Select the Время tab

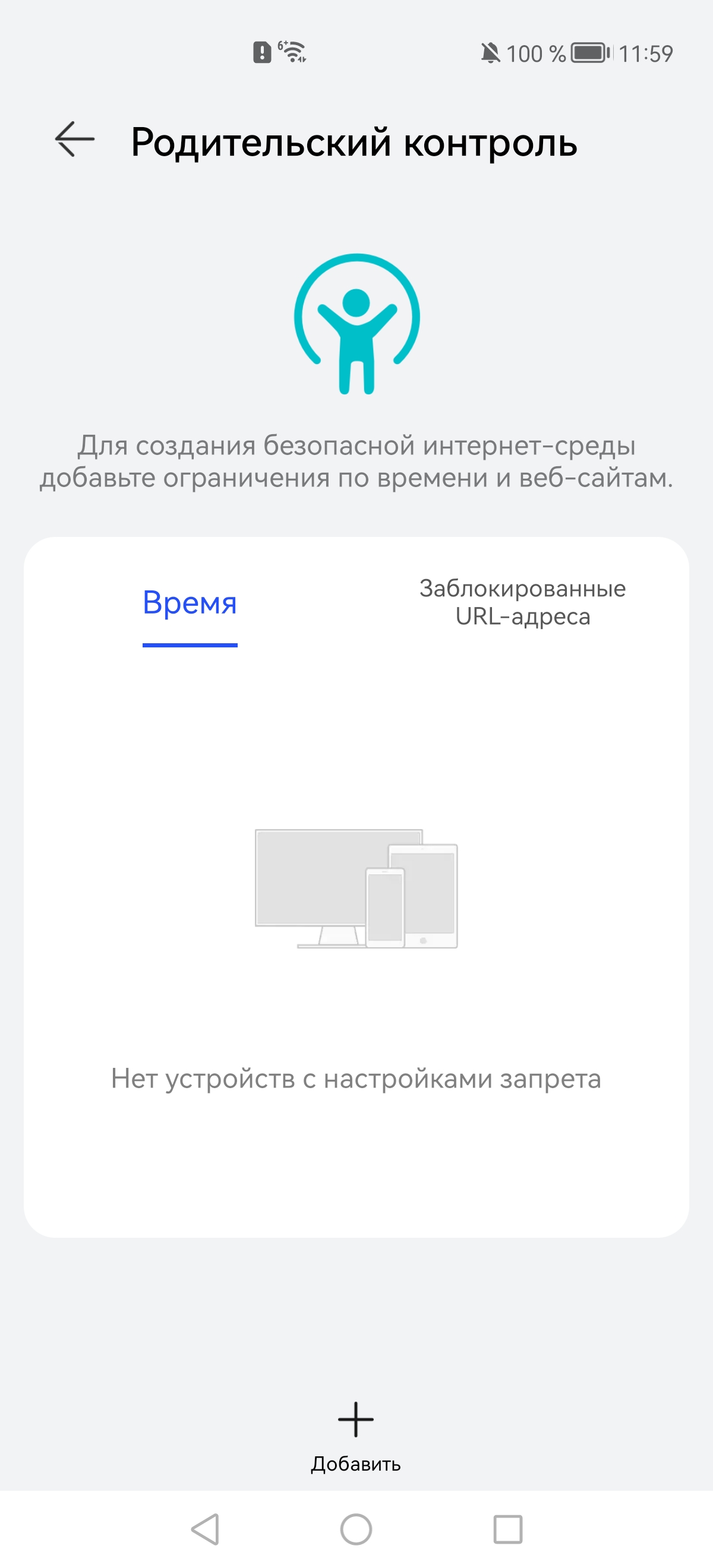190,603
